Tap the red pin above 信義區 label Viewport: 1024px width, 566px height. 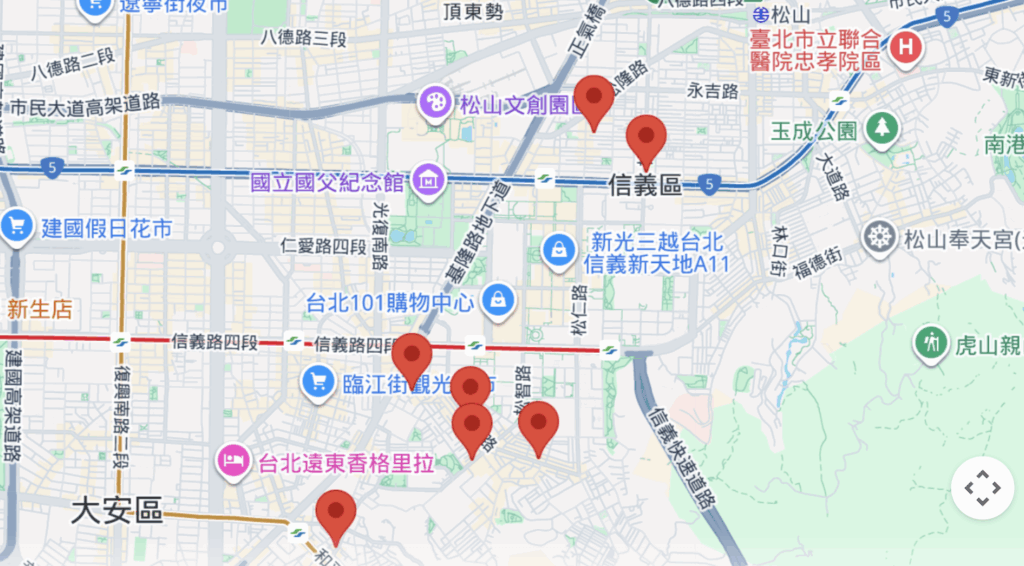coord(645,138)
